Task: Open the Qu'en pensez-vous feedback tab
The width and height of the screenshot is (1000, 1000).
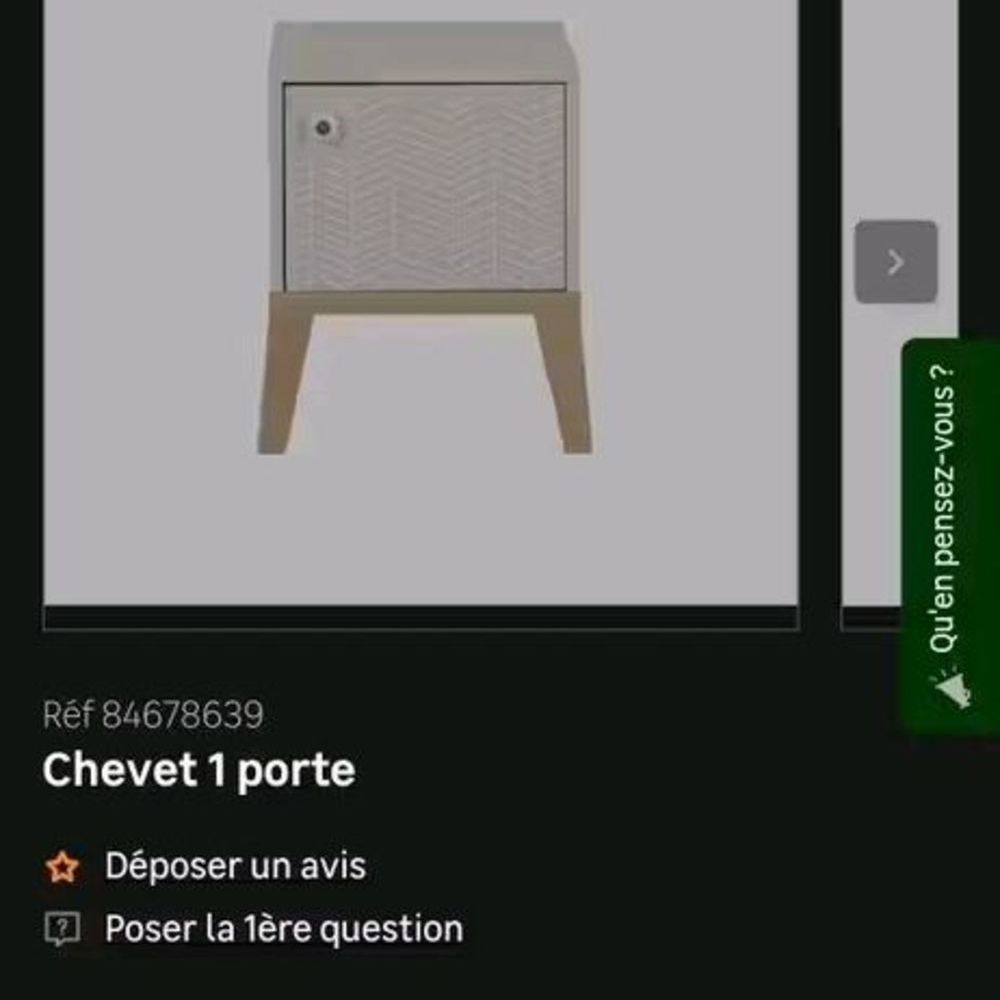Action: (949, 535)
